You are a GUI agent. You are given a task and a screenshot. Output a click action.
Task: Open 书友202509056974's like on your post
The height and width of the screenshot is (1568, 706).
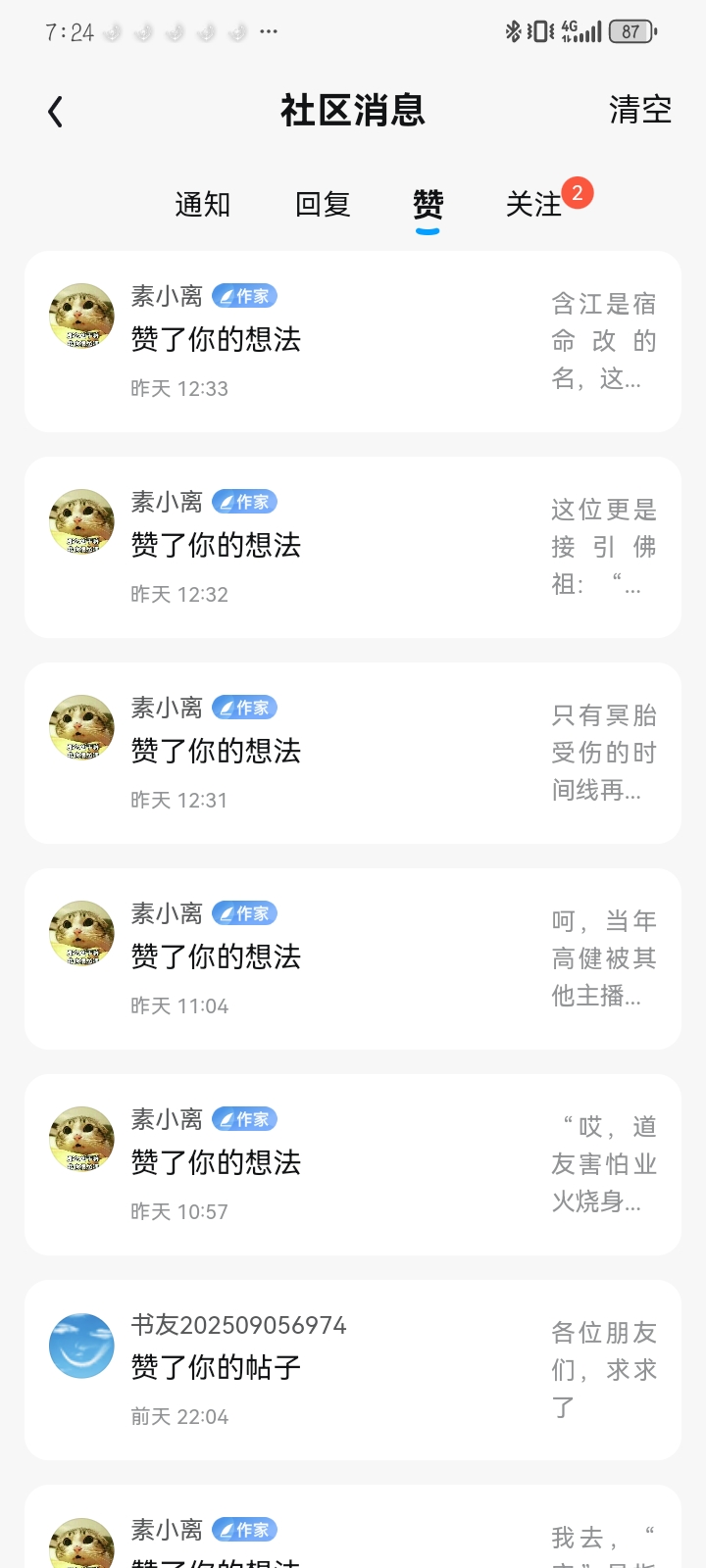(x=353, y=1370)
